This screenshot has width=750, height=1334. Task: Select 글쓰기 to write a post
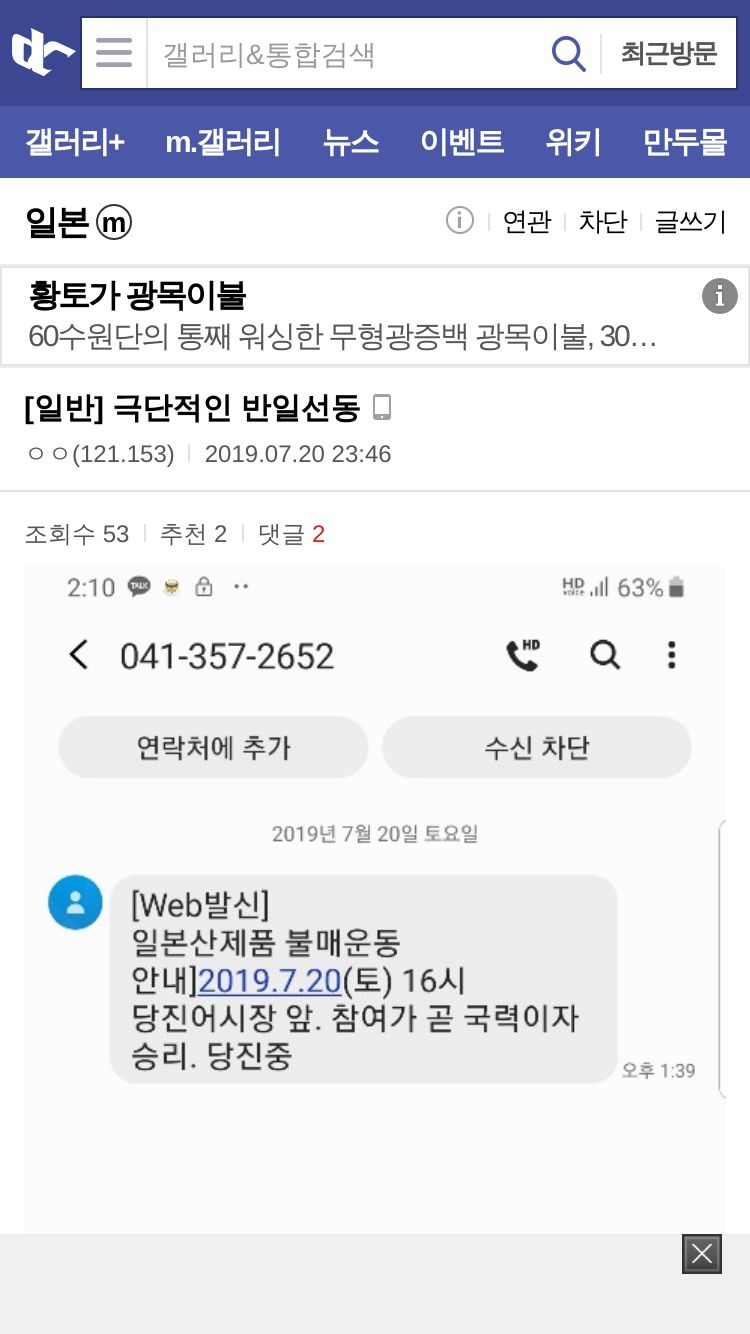[690, 221]
